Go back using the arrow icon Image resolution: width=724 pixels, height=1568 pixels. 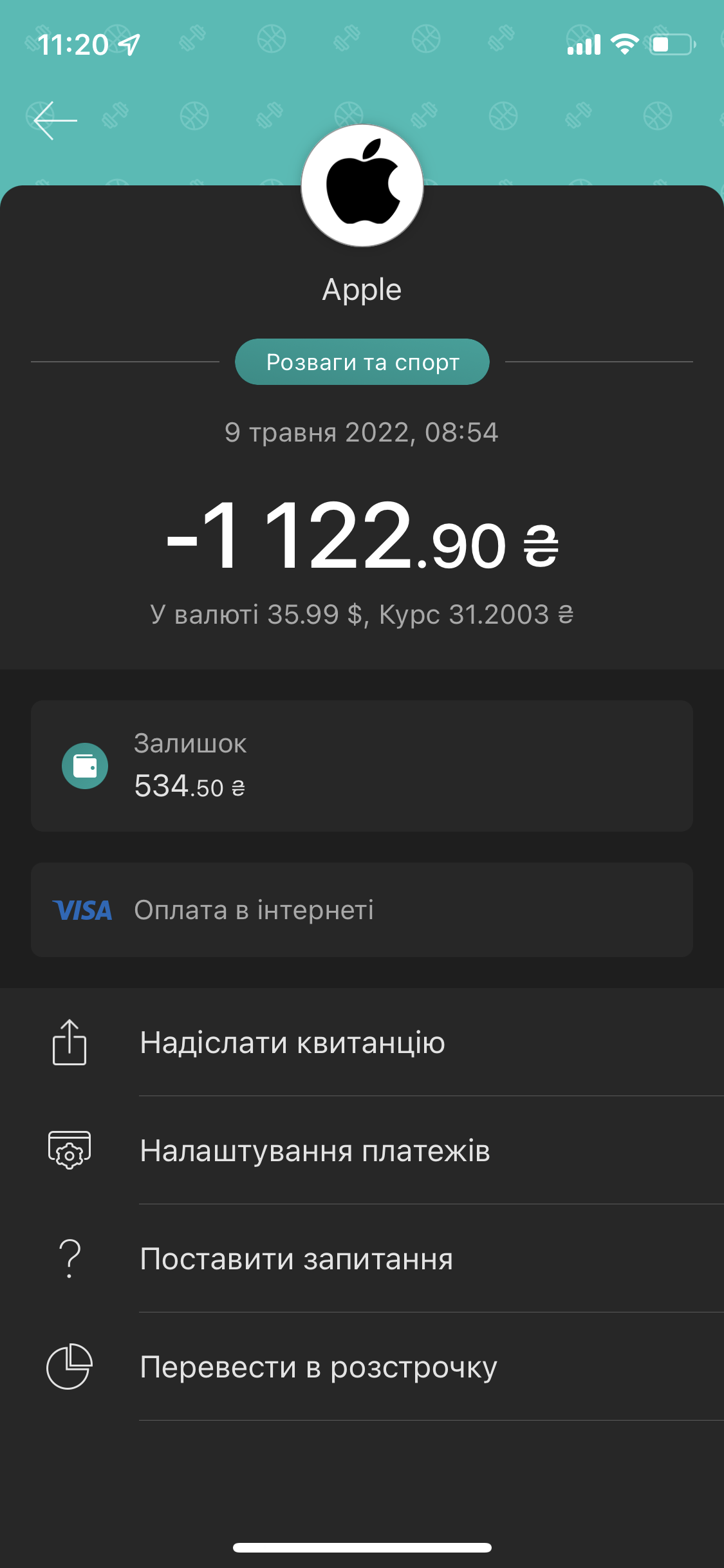tap(55, 120)
